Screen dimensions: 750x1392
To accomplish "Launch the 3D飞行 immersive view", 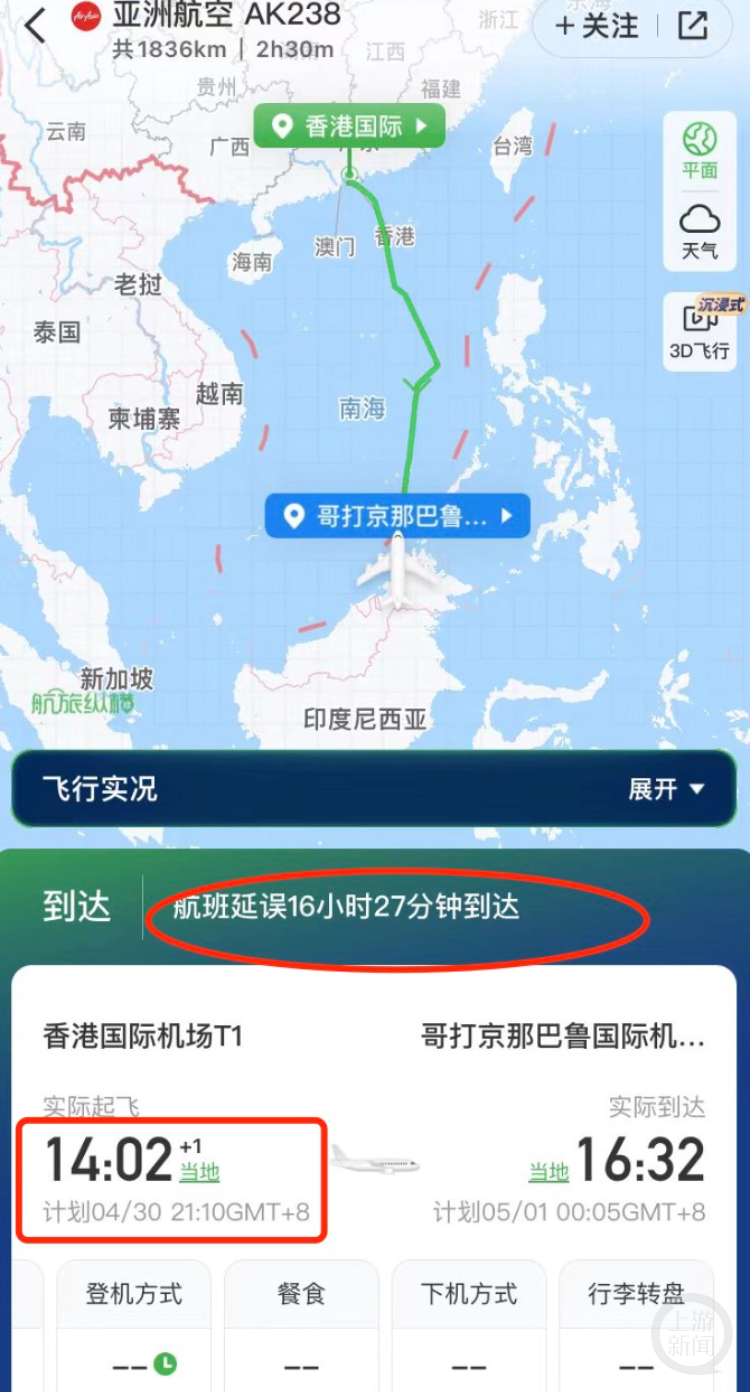I will pyautogui.click(x=700, y=331).
